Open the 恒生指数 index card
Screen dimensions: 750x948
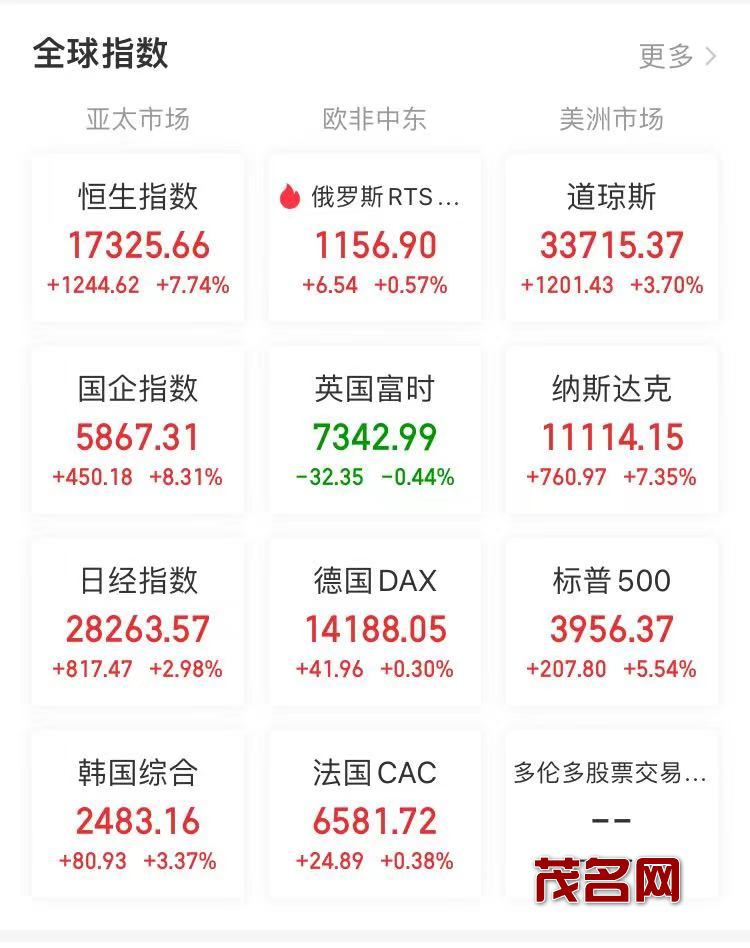point(138,239)
